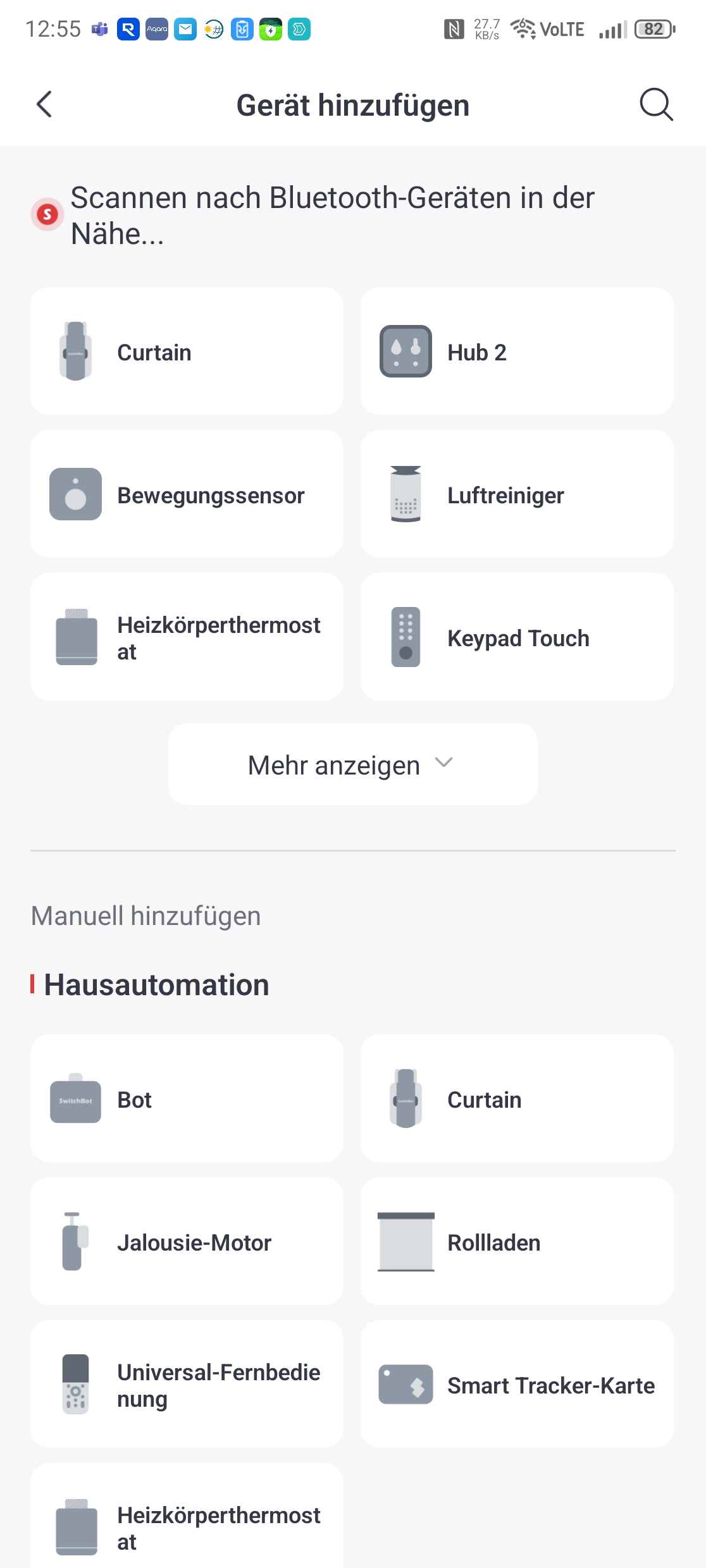
Task: Choose the Hub 2 device card
Action: click(x=517, y=352)
